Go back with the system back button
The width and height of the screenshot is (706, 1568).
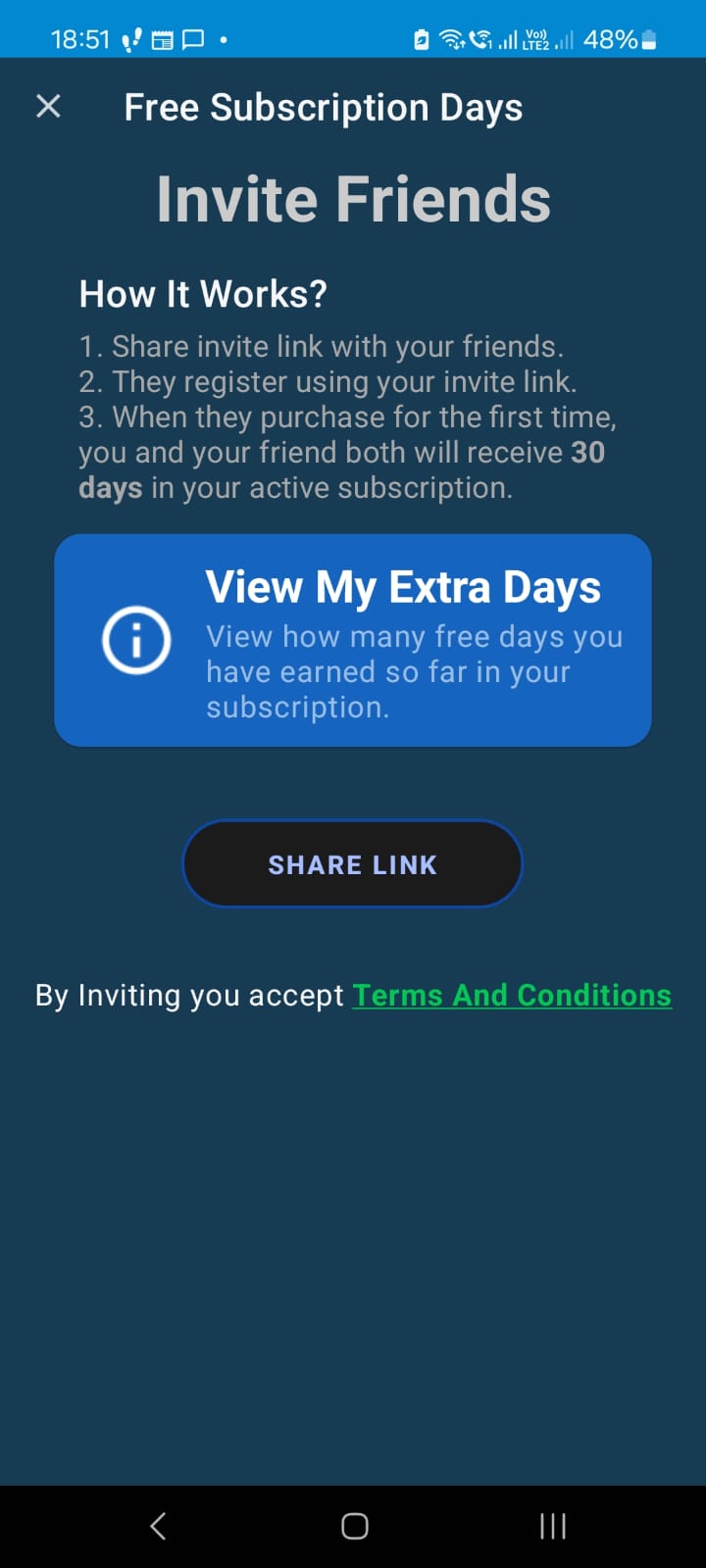158,1525
